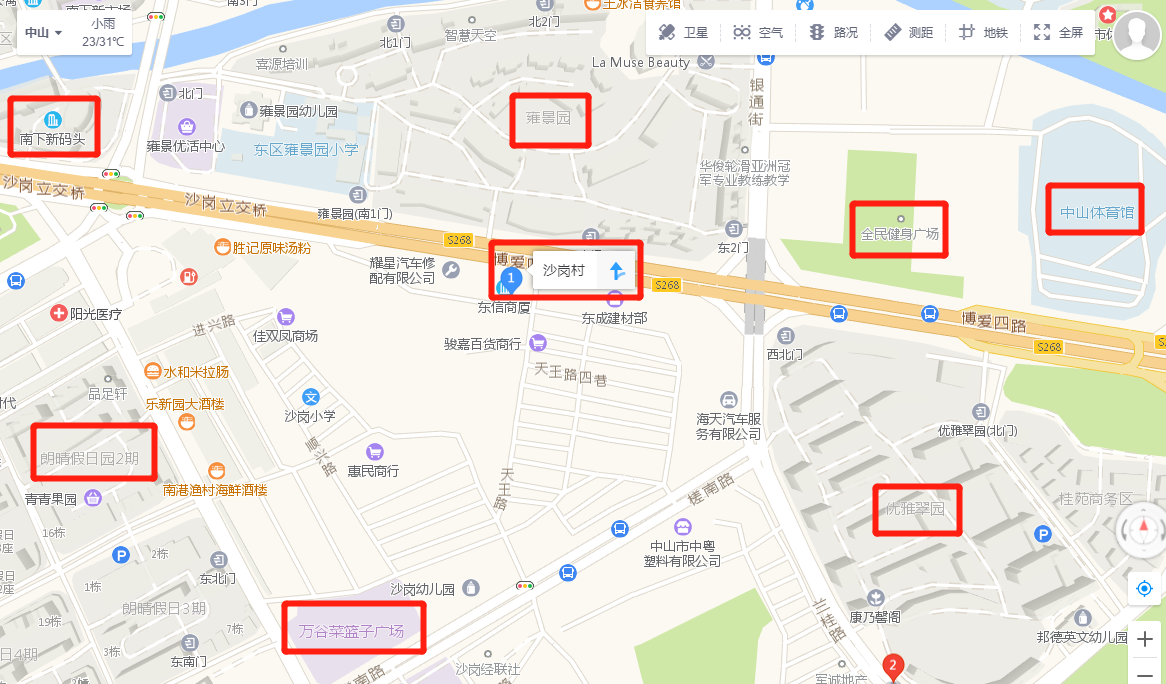Zoom in with the plus button
Image resolution: width=1166 pixels, height=684 pixels.
click(1145, 639)
